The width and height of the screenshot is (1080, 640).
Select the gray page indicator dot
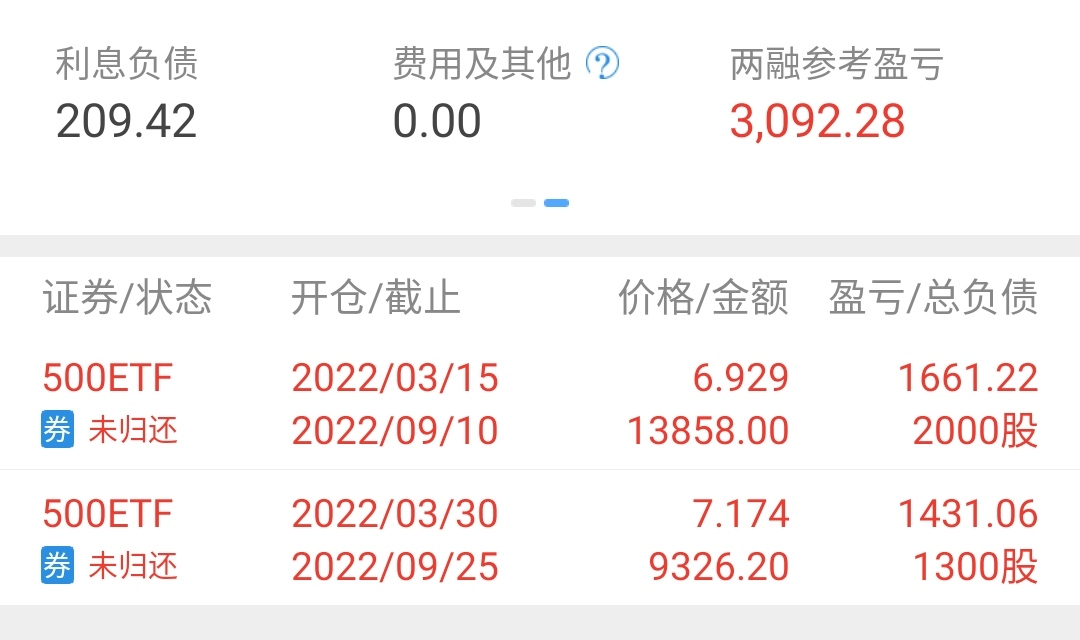[523, 203]
